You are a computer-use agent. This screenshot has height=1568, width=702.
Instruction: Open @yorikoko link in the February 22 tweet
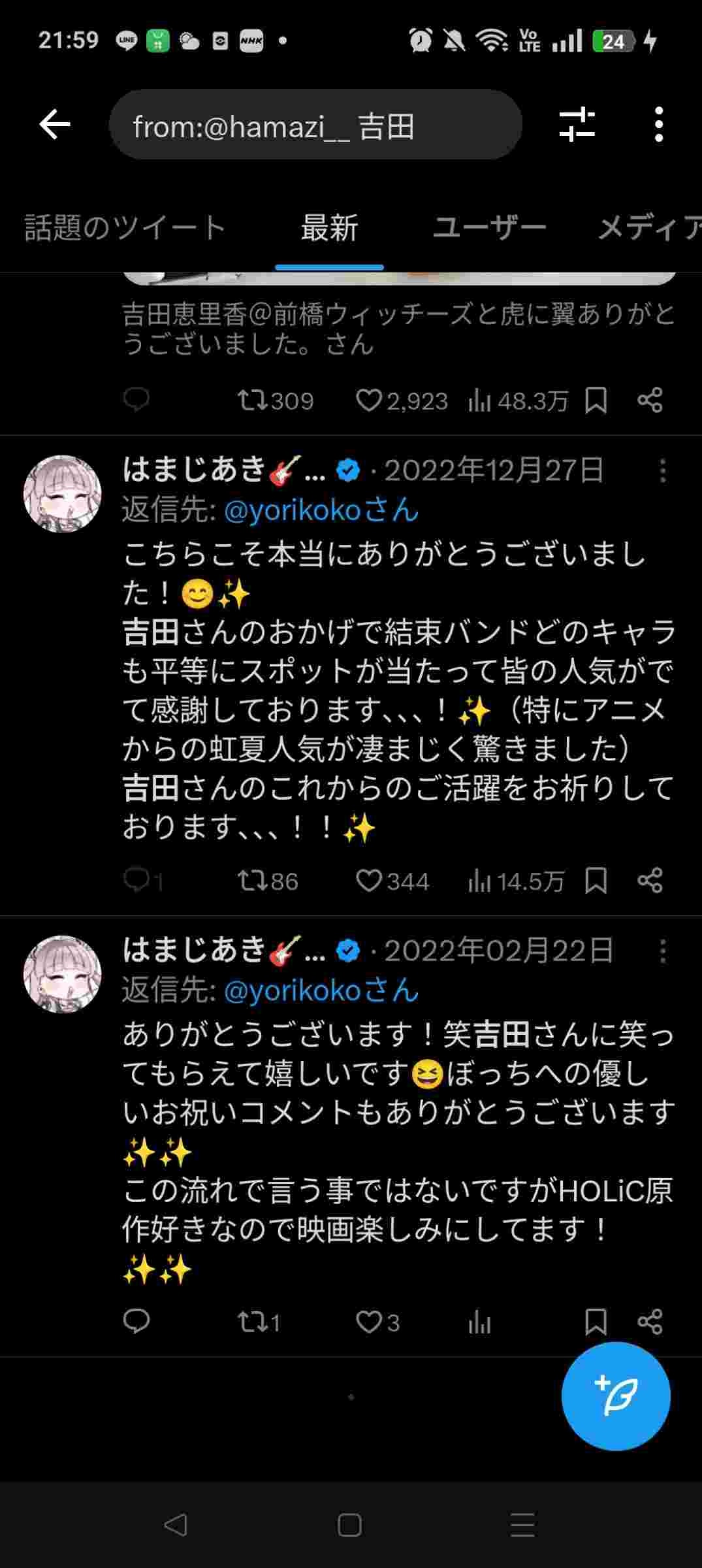pos(293,990)
